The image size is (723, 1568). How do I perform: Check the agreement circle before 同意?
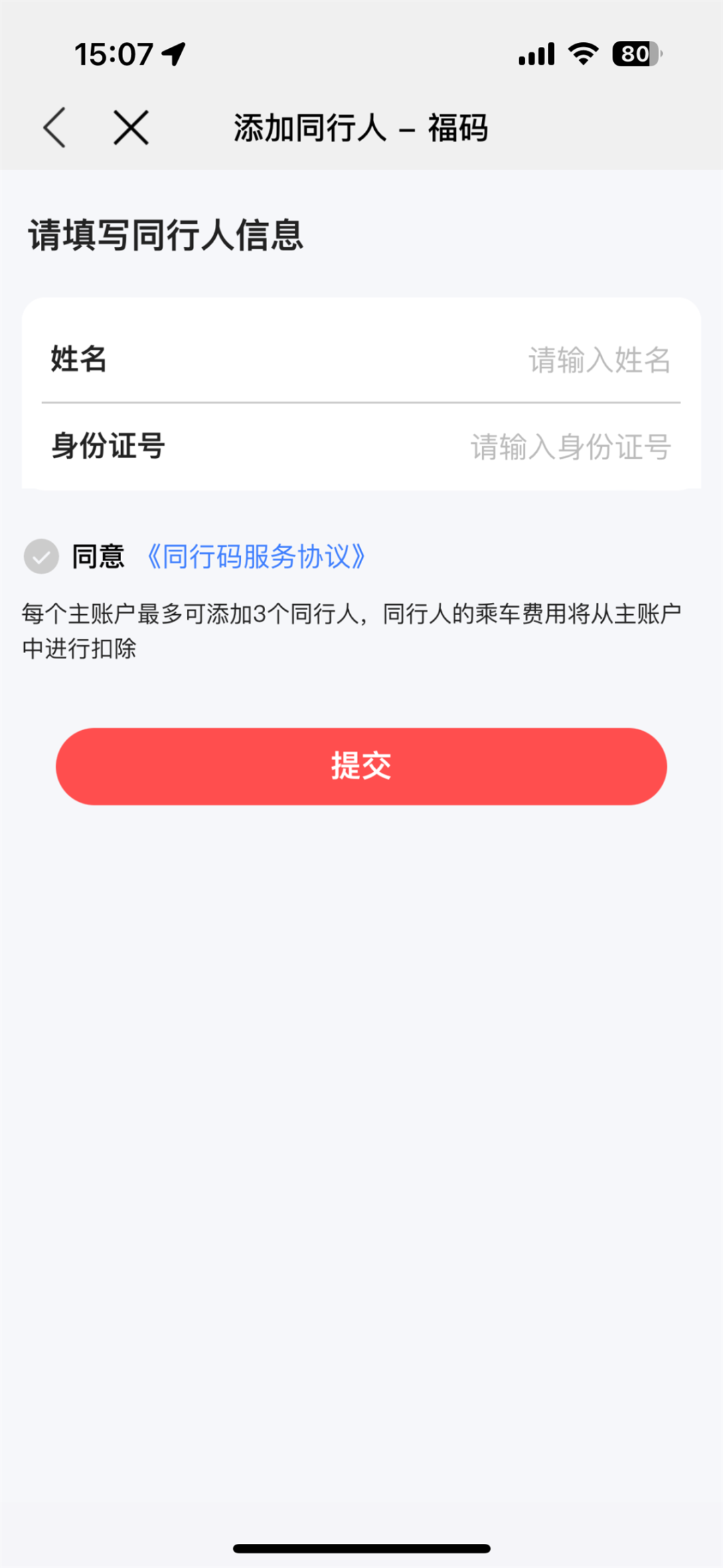(42, 555)
